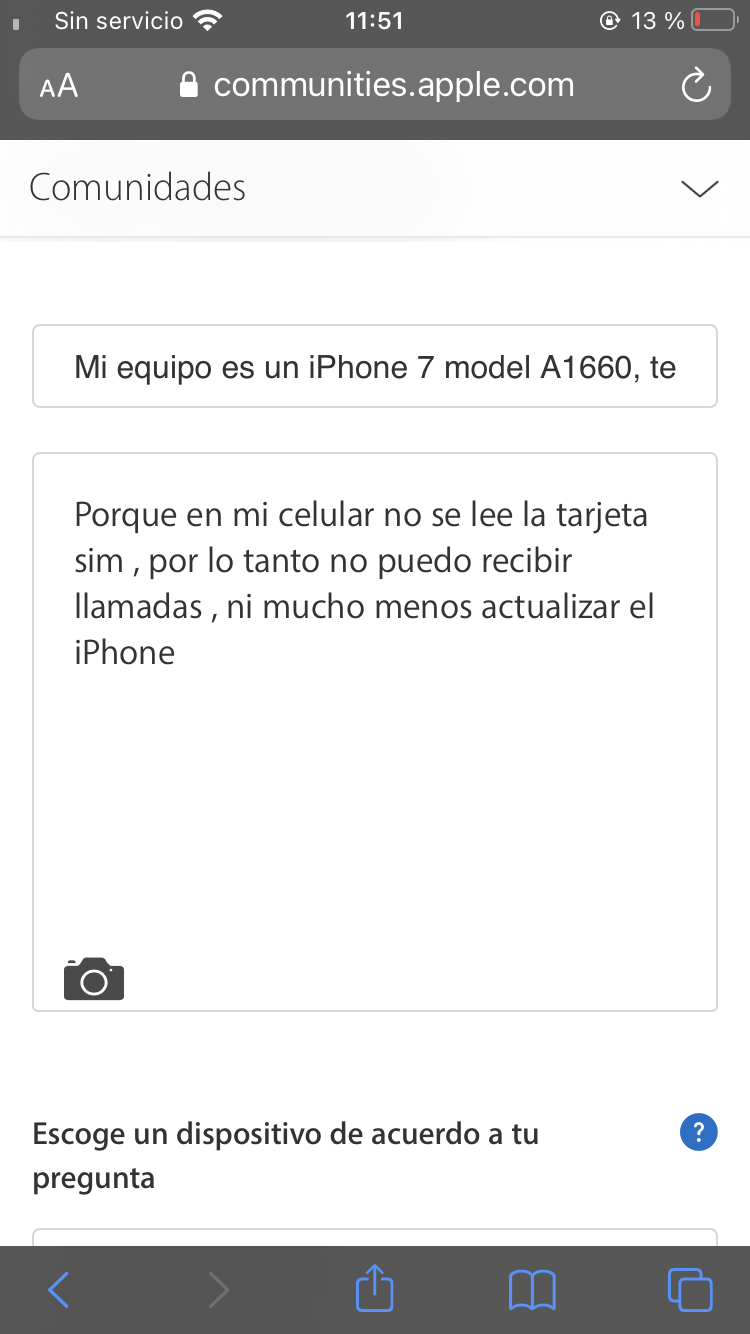The width and height of the screenshot is (750, 1334).
Task: Attach a photo with the camera icon
Action: pyautogui.click(x=94, y=979)
